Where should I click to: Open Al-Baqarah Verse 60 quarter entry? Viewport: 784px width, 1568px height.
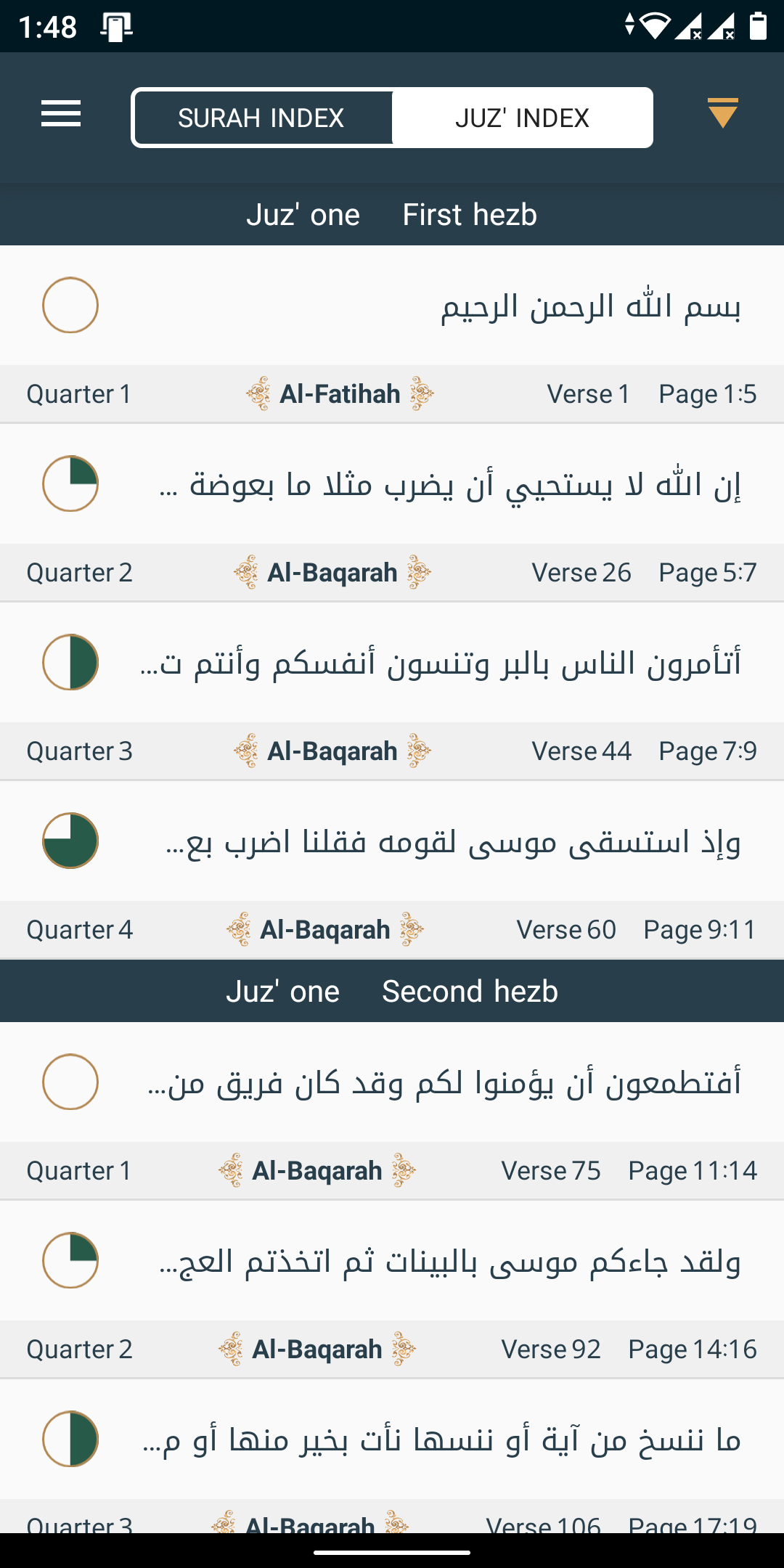(392, 870)
